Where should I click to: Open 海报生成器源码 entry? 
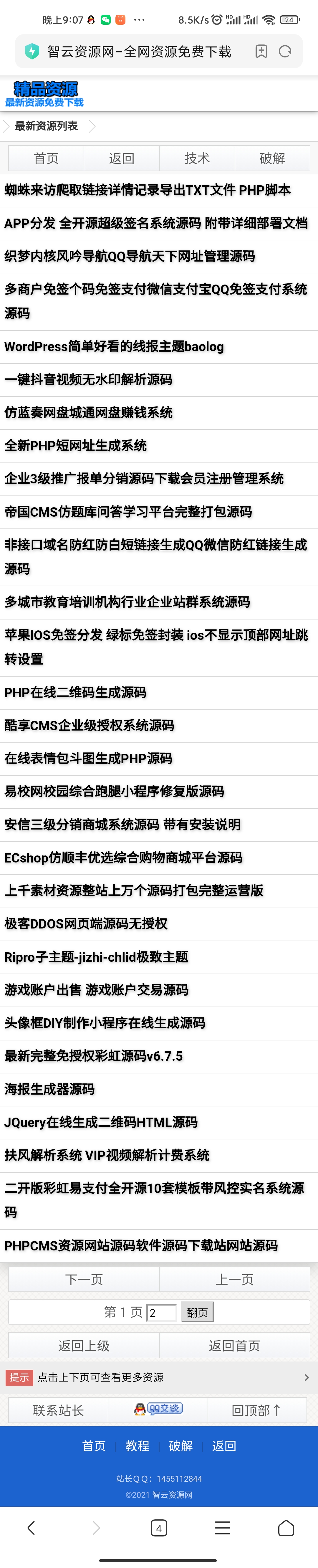[x=50, y=1089]
